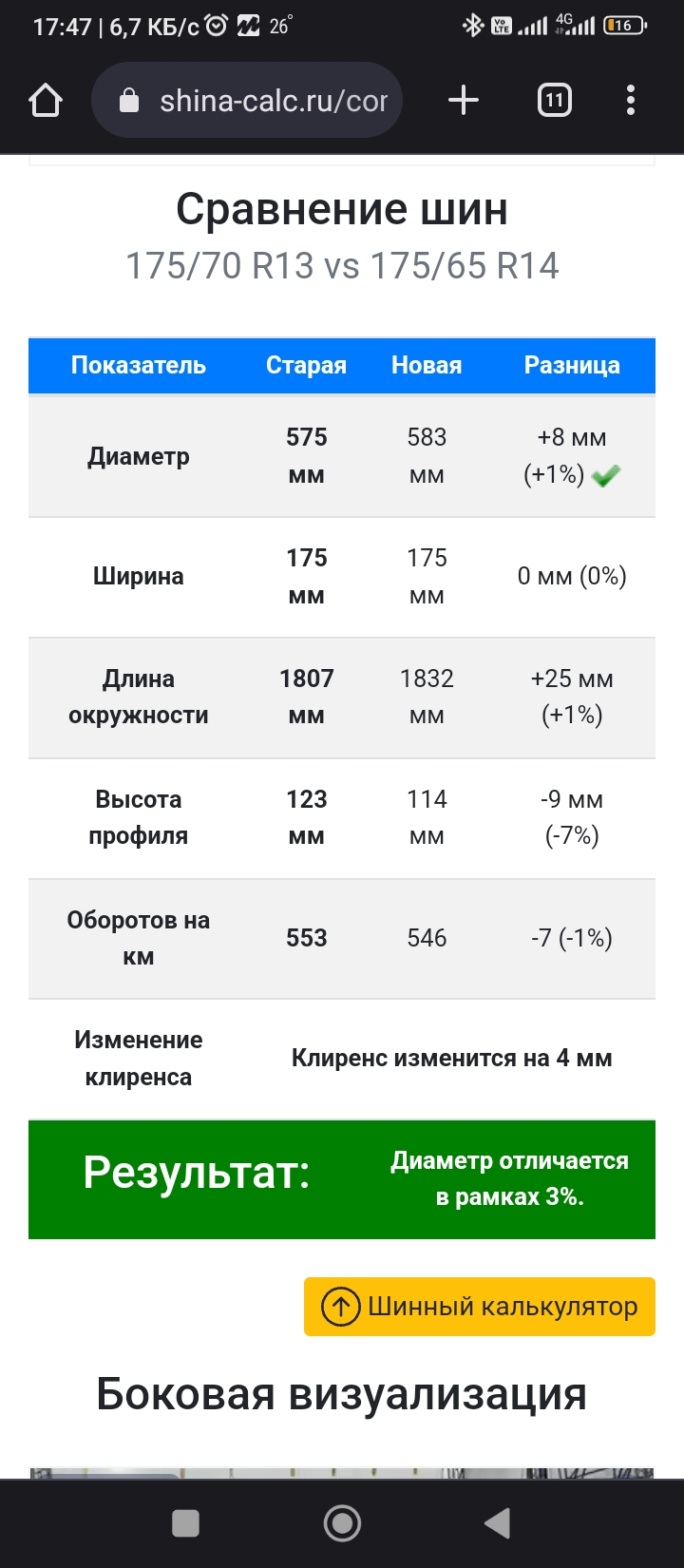Tap the Шинный калькулятор button
Image resolution: width=684 pixels, height=1568 pixels.
pos(480,1307)
